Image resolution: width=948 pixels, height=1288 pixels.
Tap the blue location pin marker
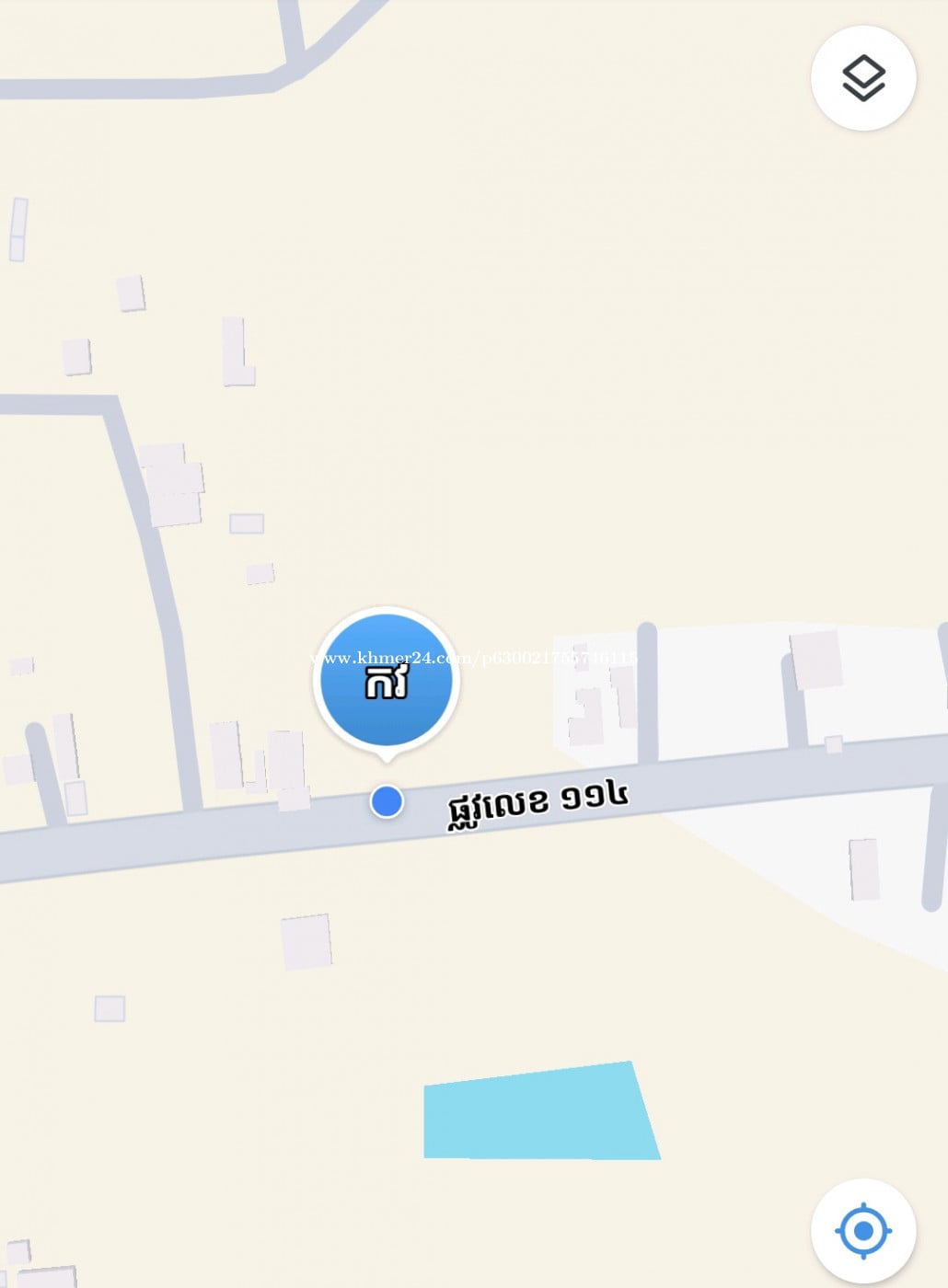coord(387,682)
